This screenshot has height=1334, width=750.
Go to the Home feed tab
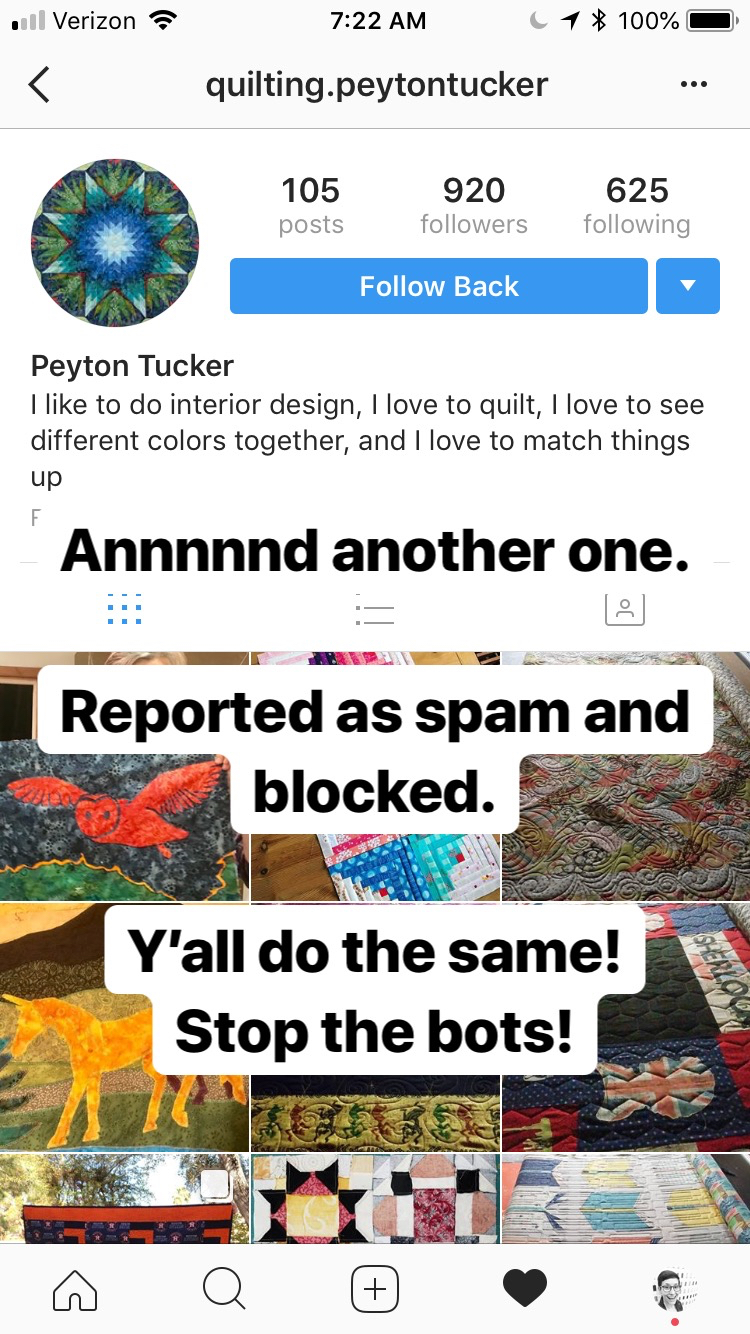(75, 1289)
